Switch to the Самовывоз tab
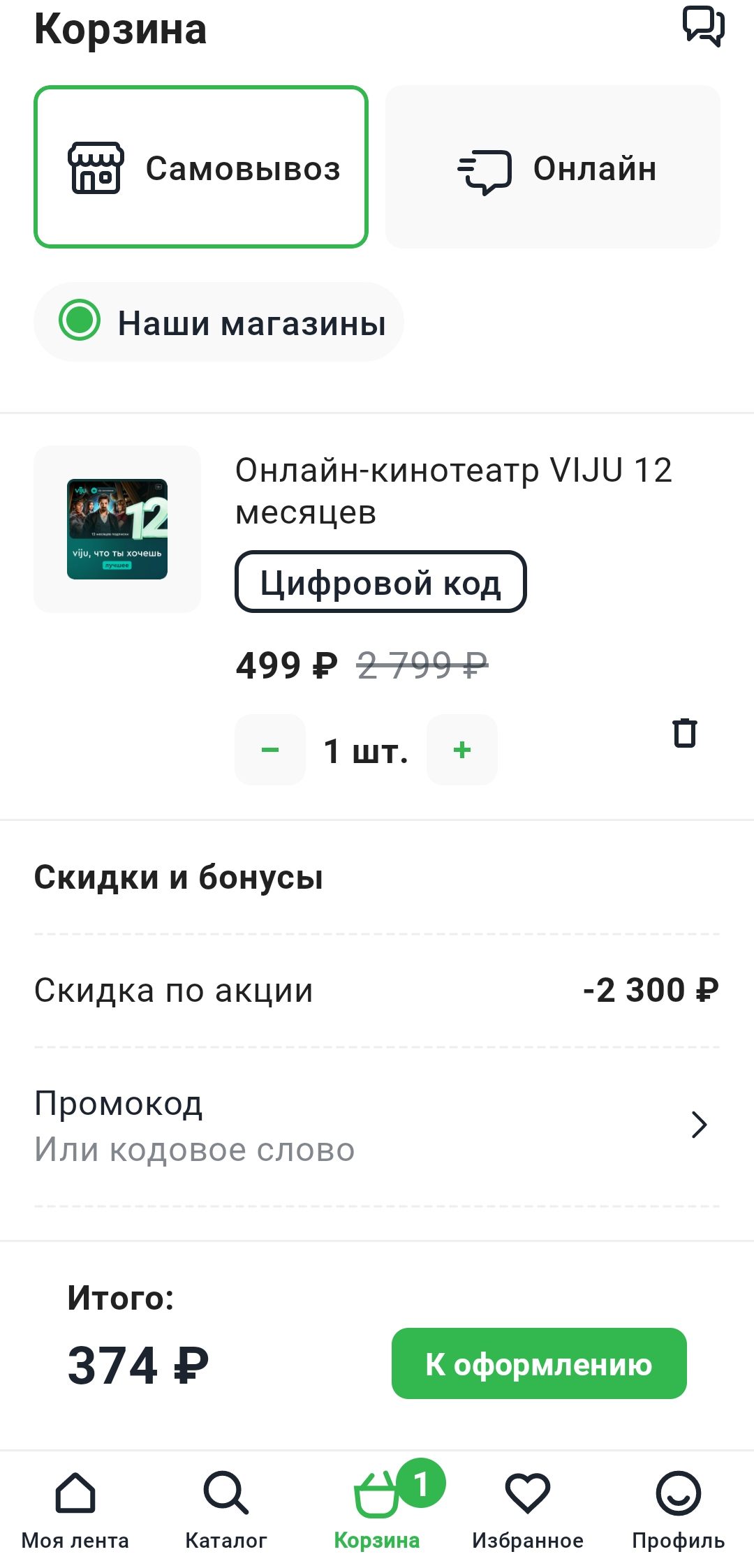The image size is (754, 1568). click(201, 168)
